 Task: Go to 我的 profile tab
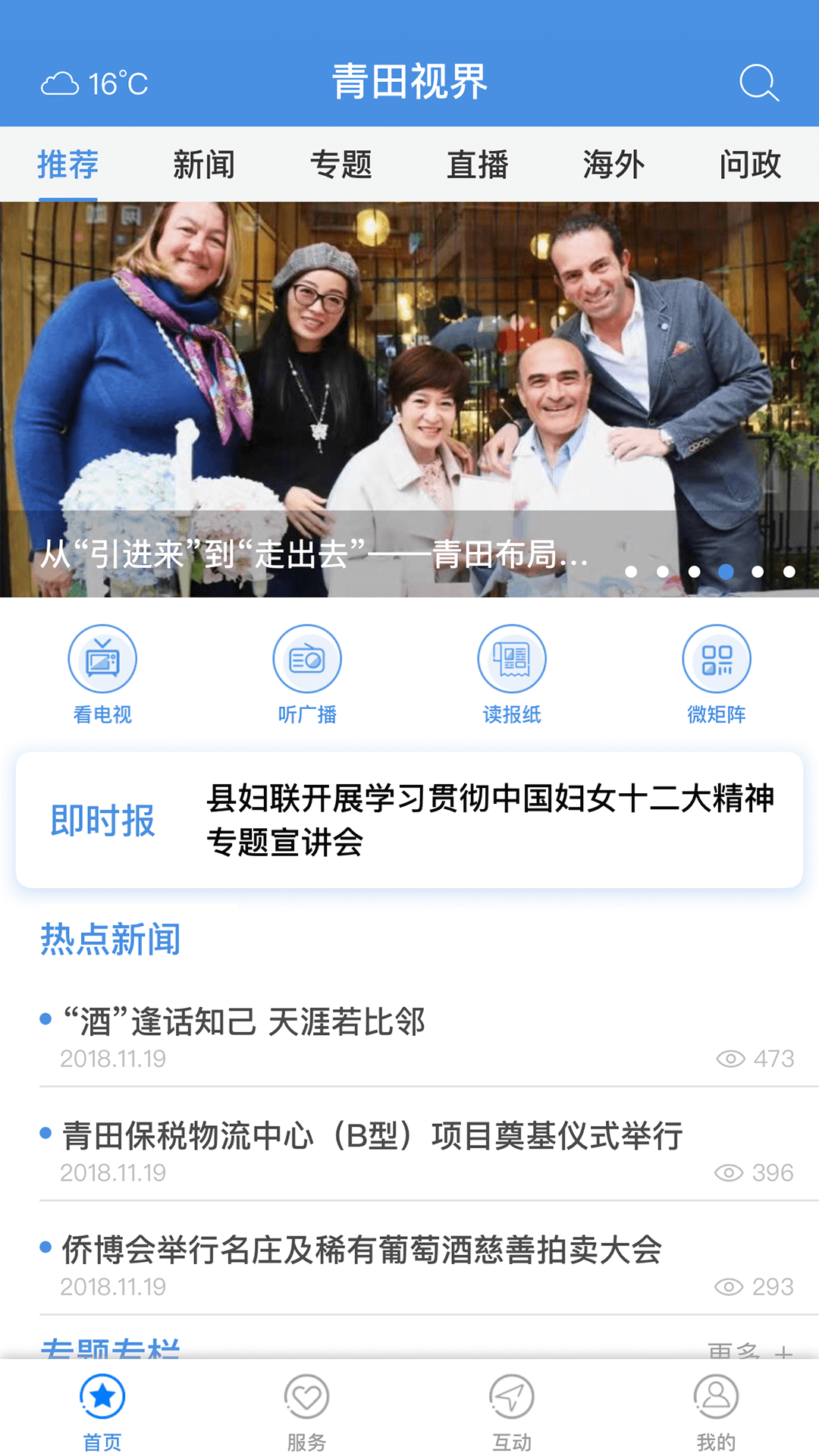pos(716,1412)
